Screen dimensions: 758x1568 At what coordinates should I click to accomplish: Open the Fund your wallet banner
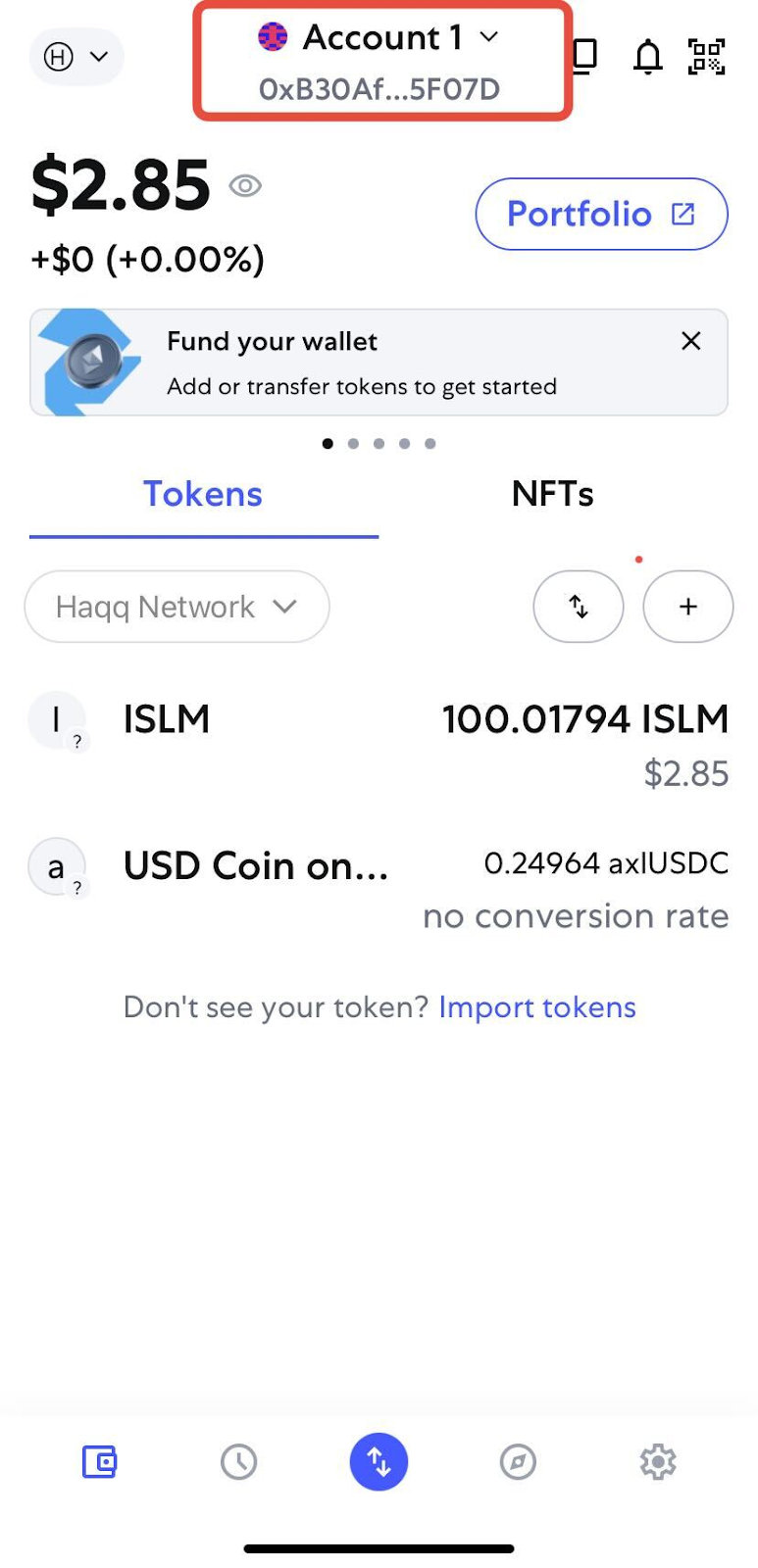(x=379, y=363)
